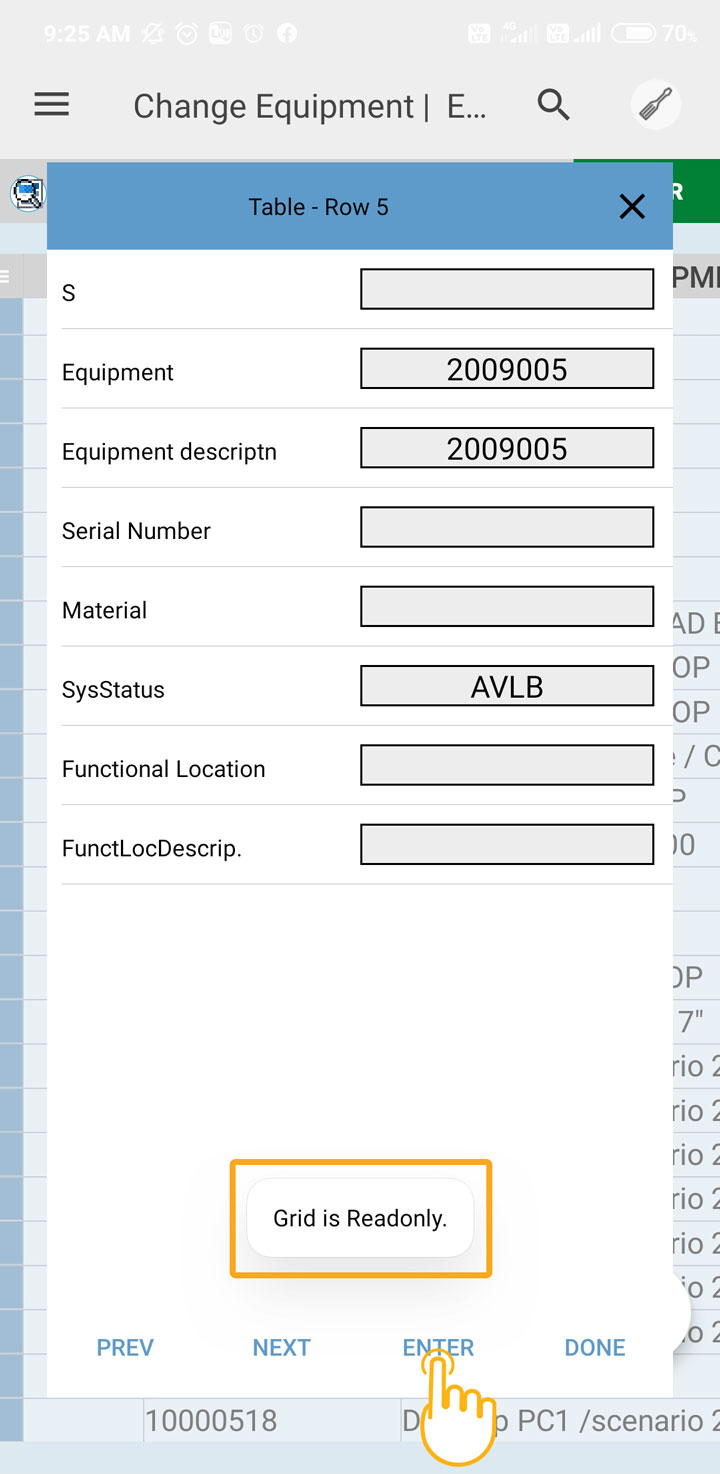The height and width of the screenshot is (1474, 720).
Task: Tap the ENTER button
Action: pyautogui.click(x=438, y=1347)
